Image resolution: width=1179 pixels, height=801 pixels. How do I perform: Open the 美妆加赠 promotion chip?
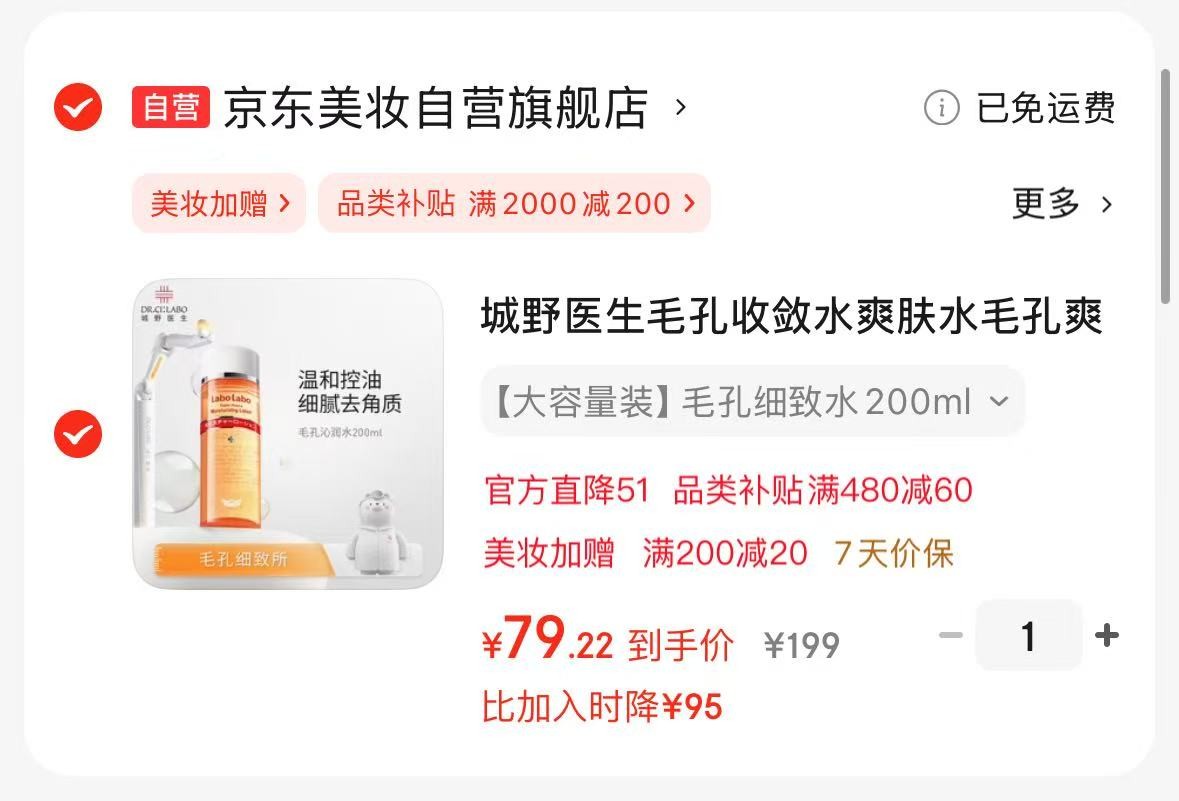click(x=219, y=204)
